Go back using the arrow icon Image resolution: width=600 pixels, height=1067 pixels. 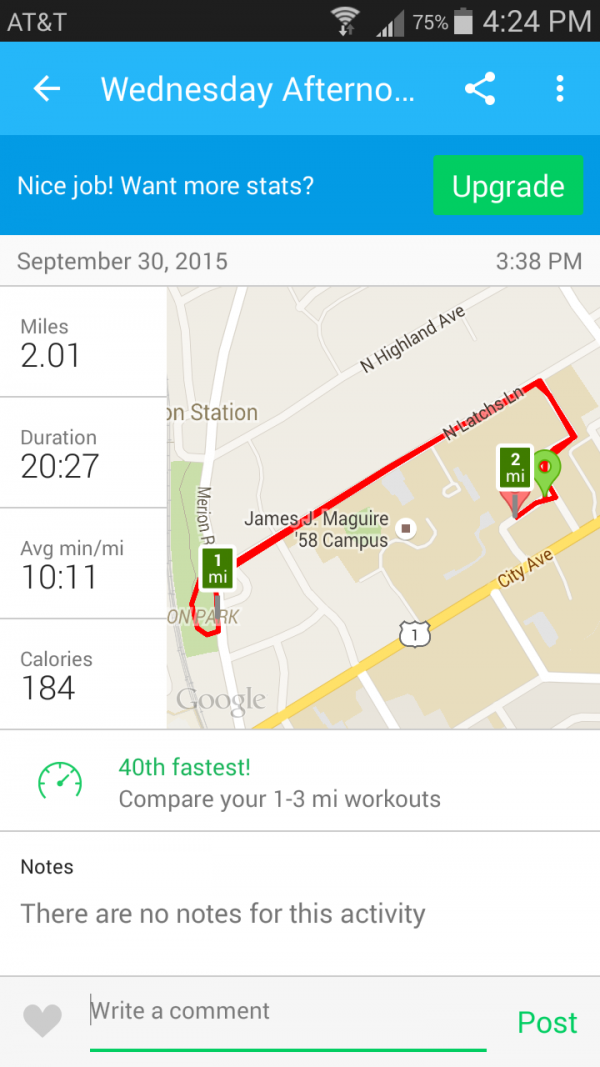(x=47, y=89)
